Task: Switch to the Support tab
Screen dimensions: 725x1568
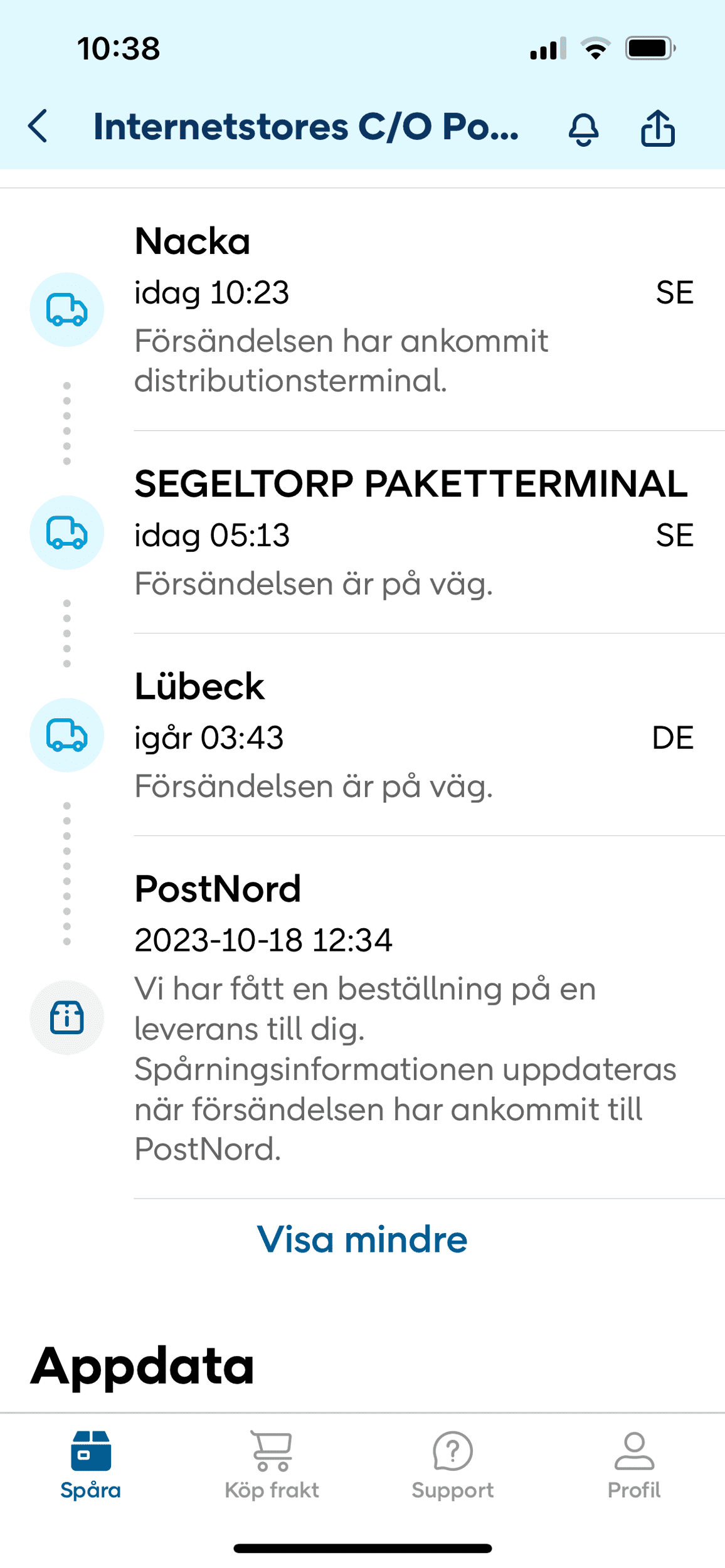Action: pyautogui.click(x=452, y=1465)
